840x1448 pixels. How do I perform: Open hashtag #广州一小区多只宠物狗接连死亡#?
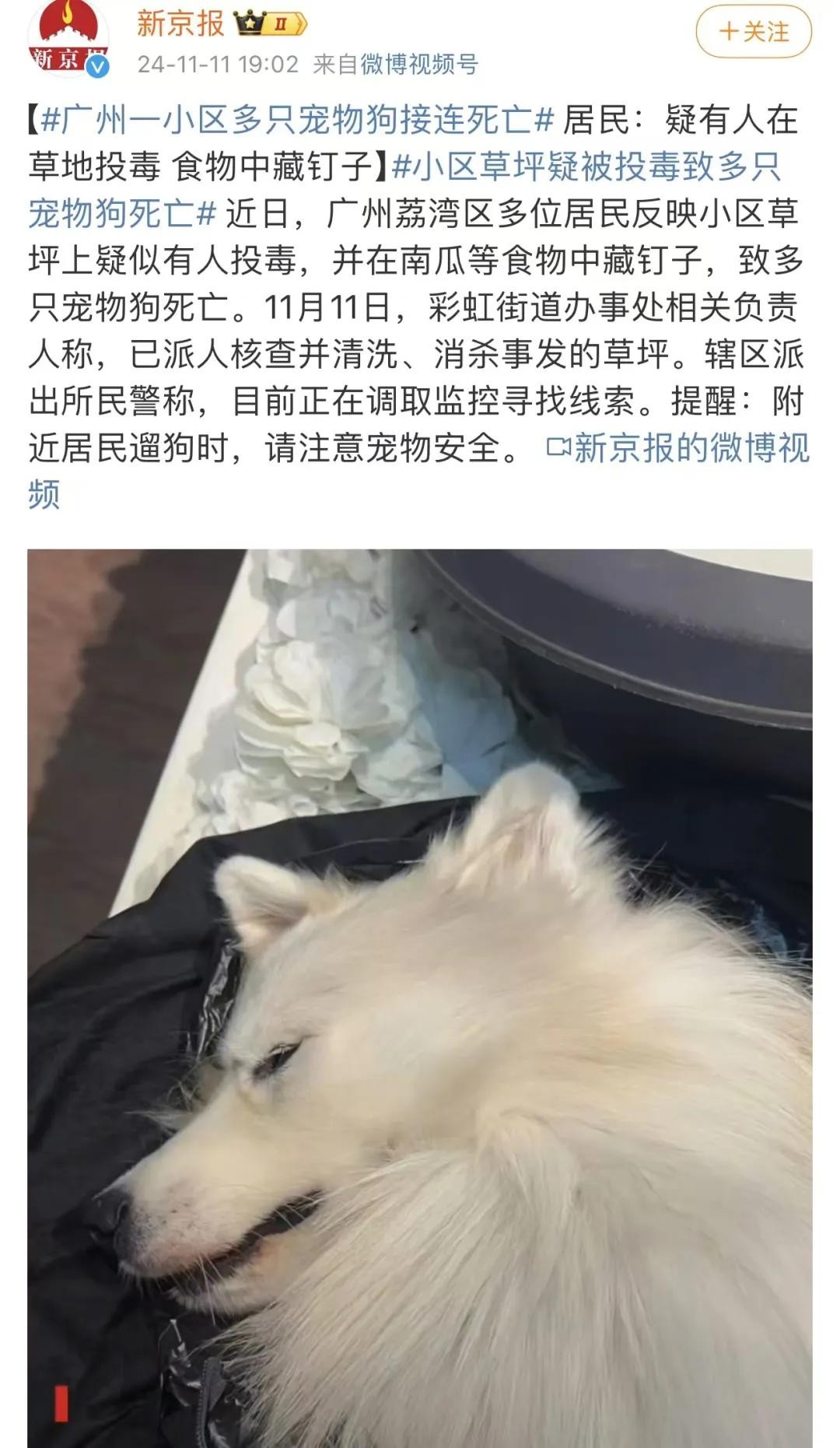pos(297,120)
